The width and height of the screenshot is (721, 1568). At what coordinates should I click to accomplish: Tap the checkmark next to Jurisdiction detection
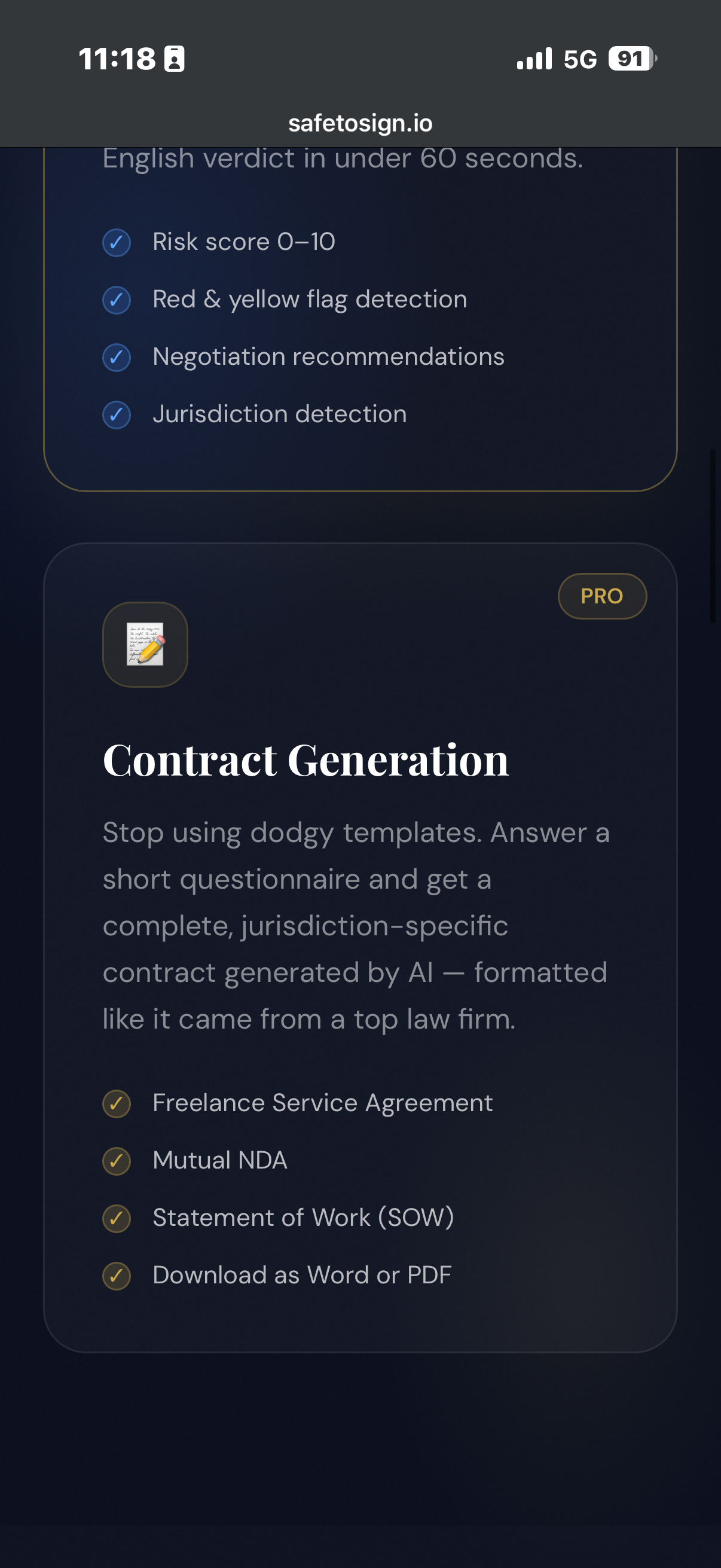click(116, 414)
